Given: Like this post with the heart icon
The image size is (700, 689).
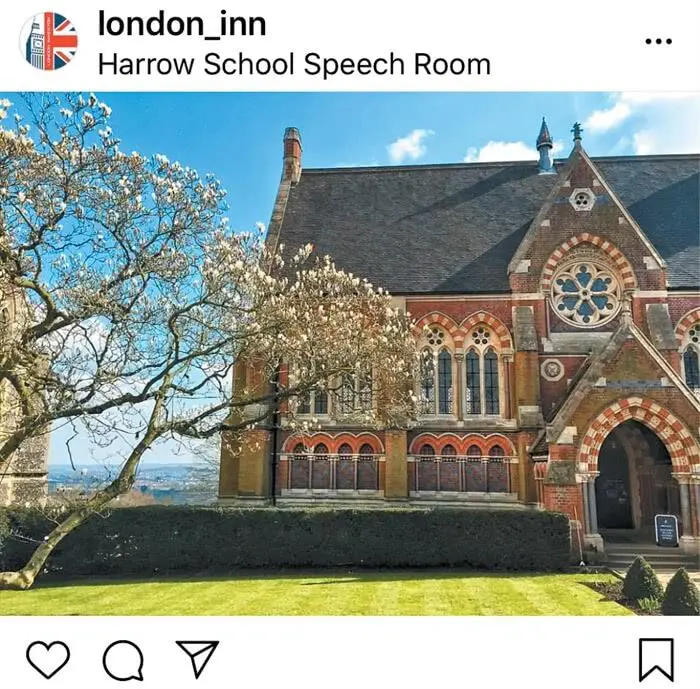Looking at the screenshot, I should pyautogui.click(x=48, y=659).
